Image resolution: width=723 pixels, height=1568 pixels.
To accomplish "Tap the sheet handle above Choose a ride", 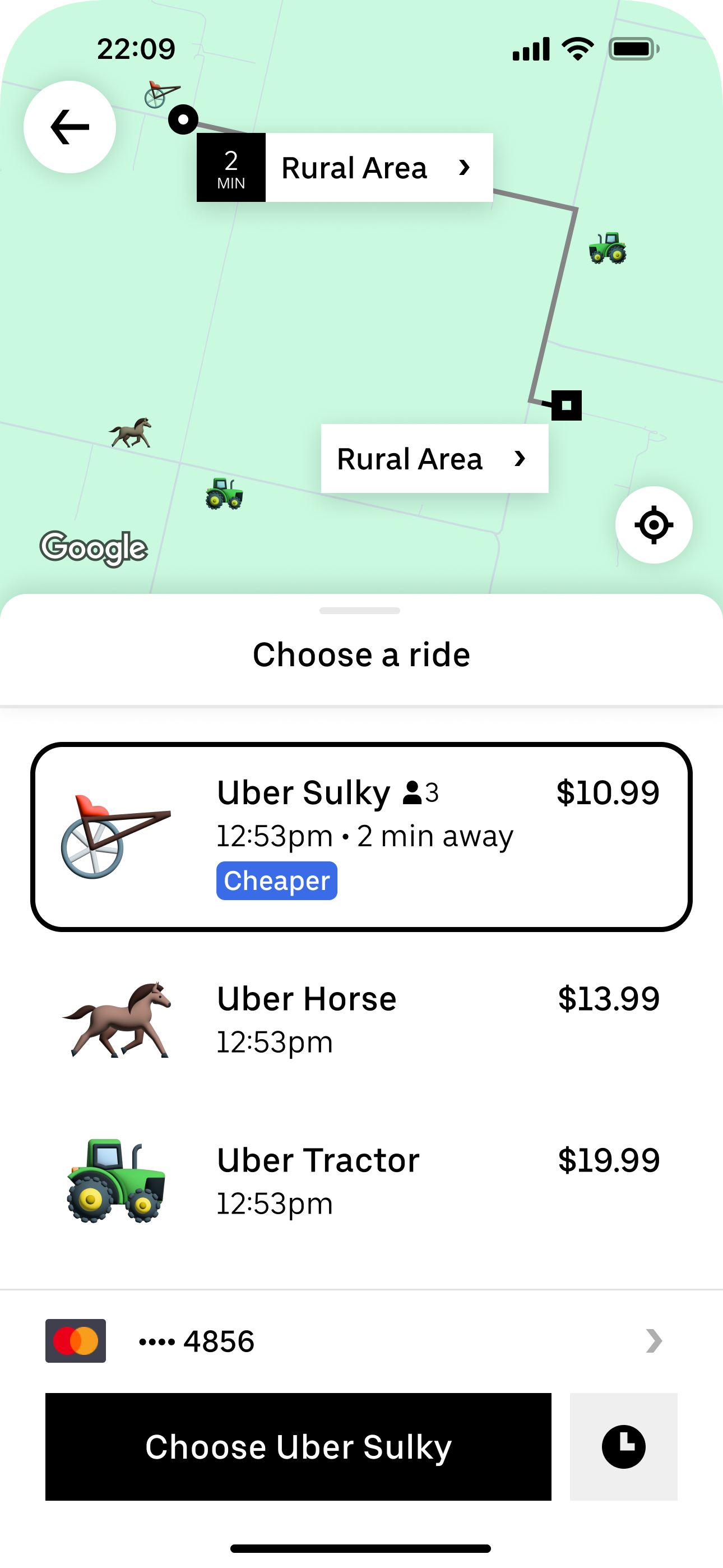I will pos(360,611).
